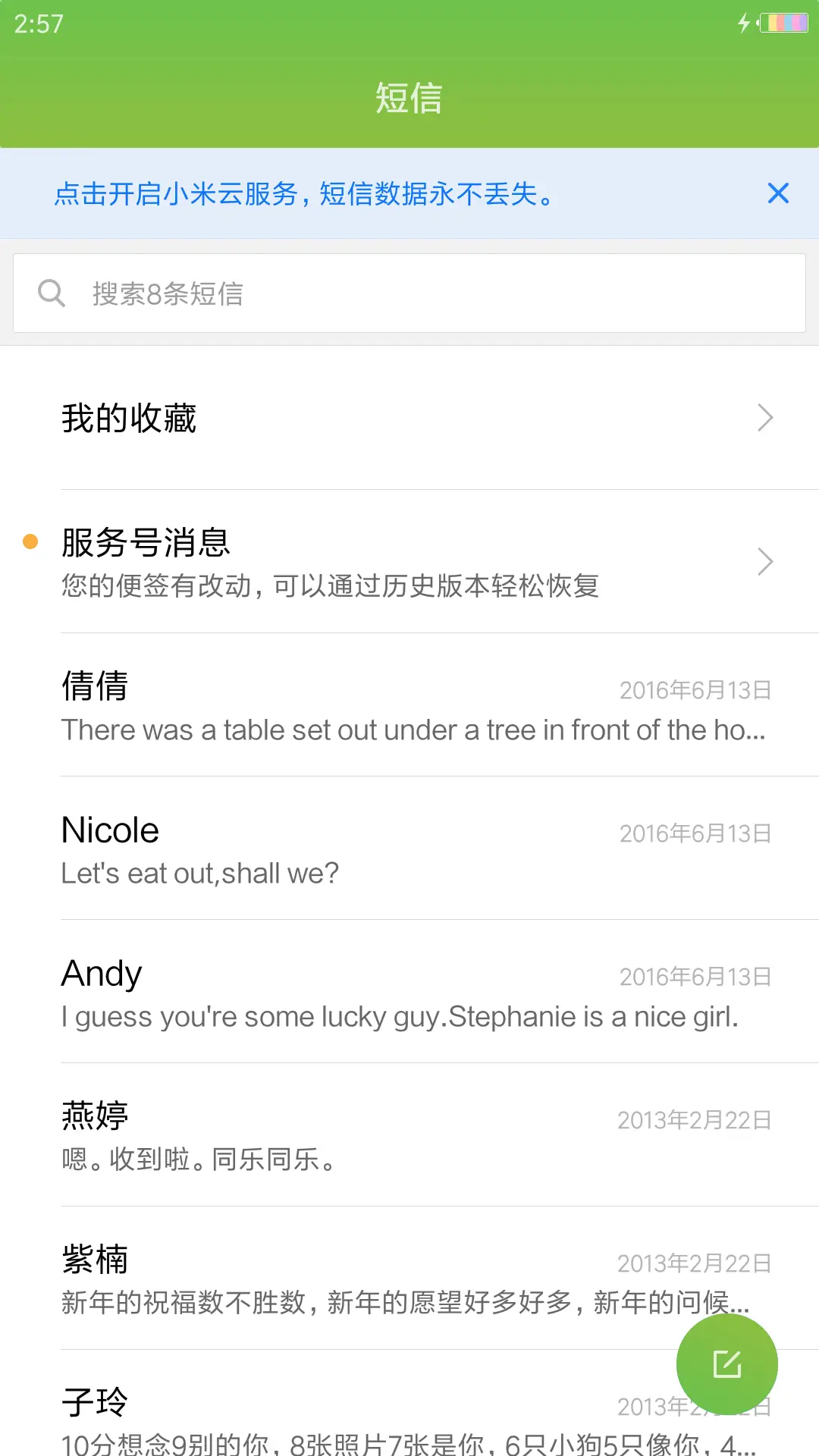This screenshot has width=819, height=1456.
Task: Open the 紫楠 conversation entry
Action: point(409,1279)
